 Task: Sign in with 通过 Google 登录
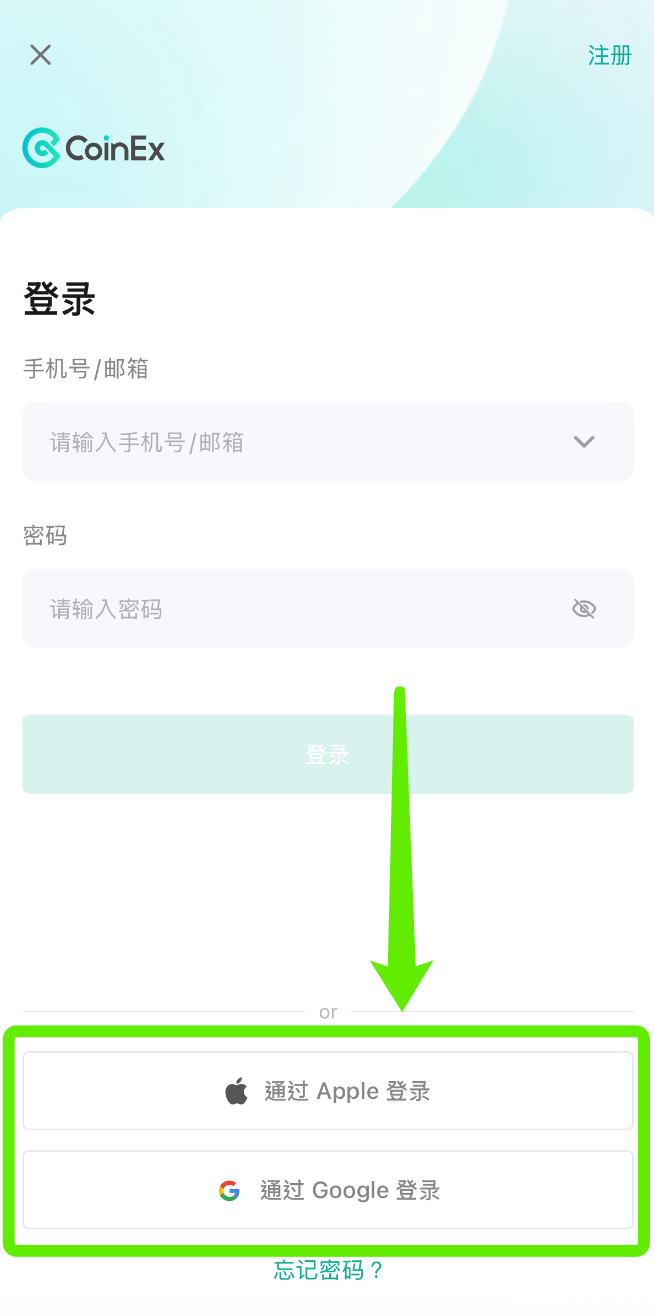(328, 1190)
